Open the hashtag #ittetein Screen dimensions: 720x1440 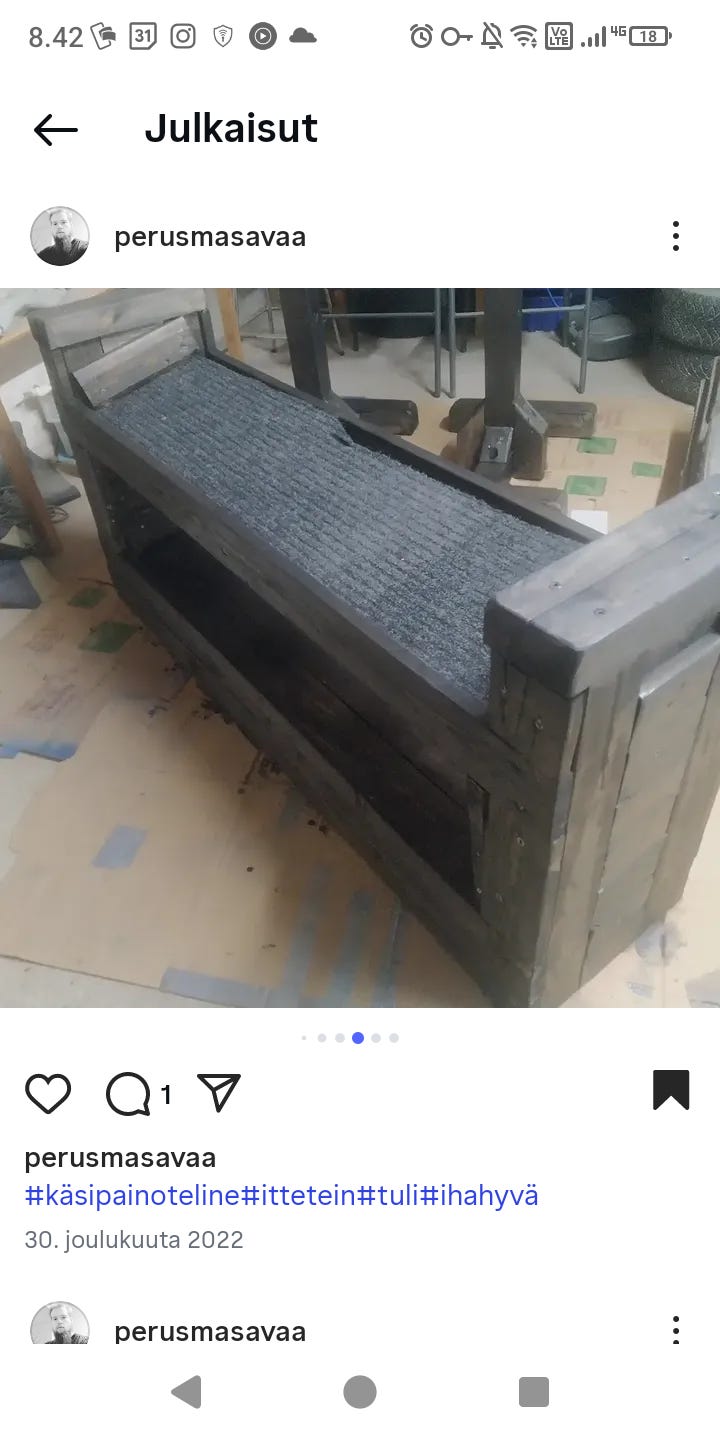(x=299, y=1196)
